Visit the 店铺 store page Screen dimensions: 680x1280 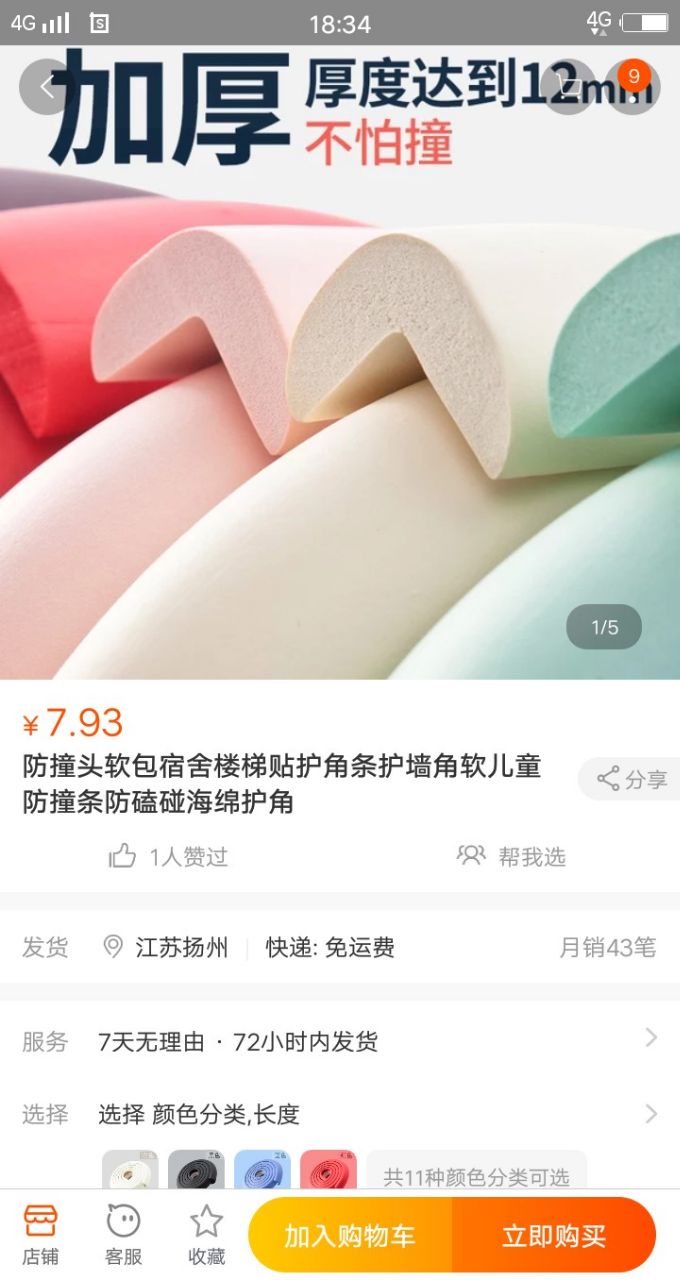(41, 1235)
